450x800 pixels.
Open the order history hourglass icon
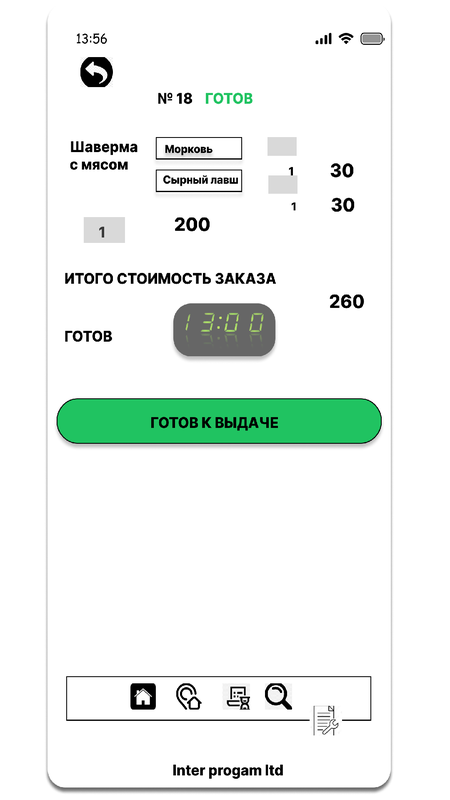tap(237, 697)
